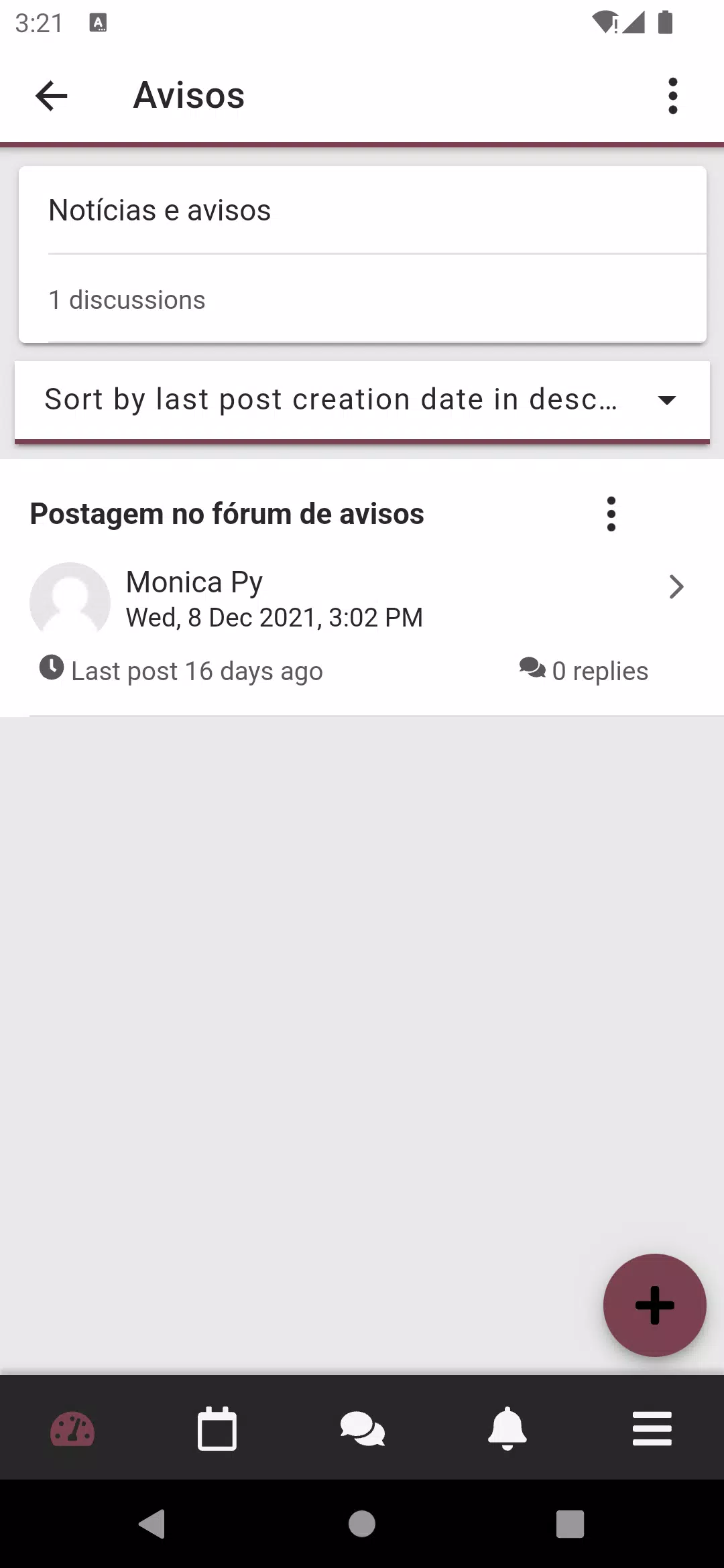Open options menu for the forum post

click(611, 513)
